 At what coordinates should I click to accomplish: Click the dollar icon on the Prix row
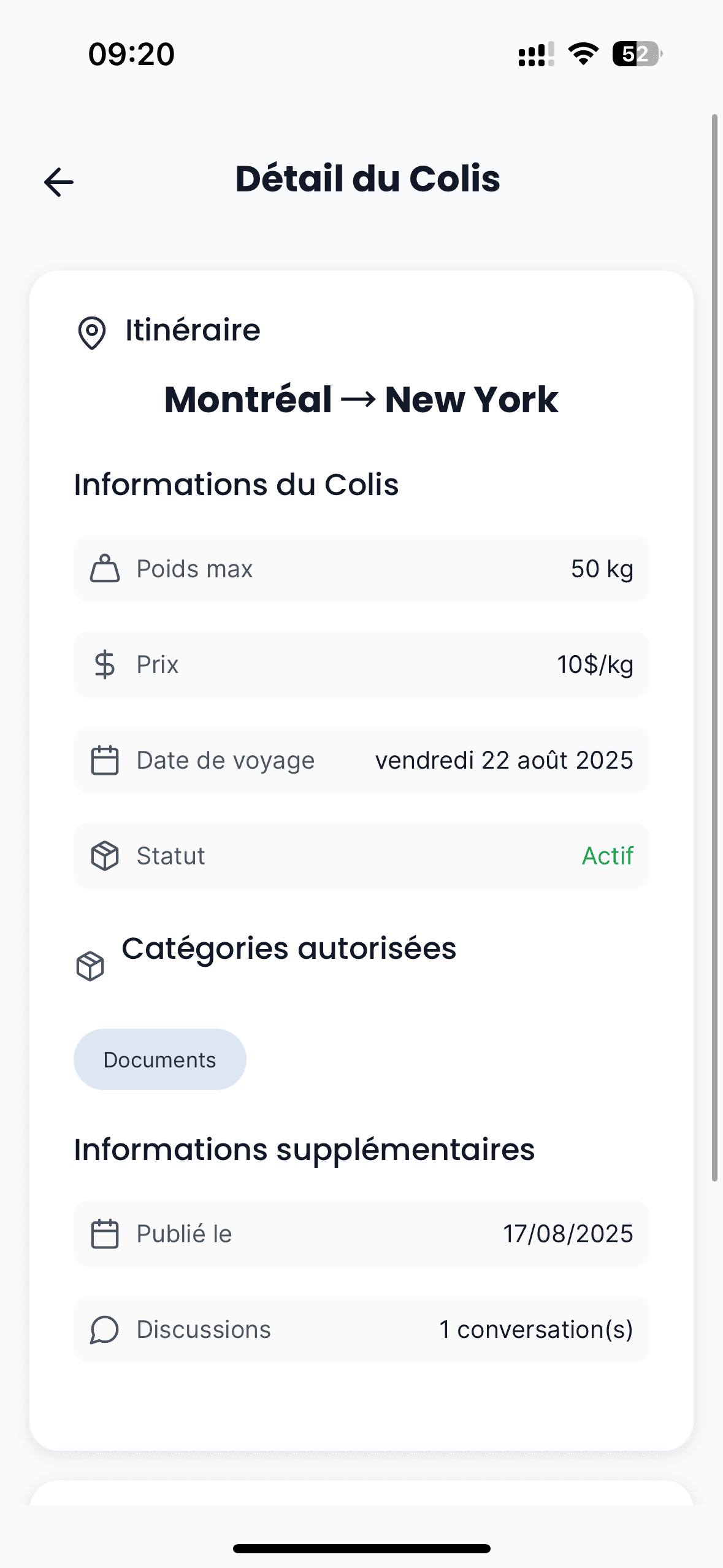[x=105, y=664]
